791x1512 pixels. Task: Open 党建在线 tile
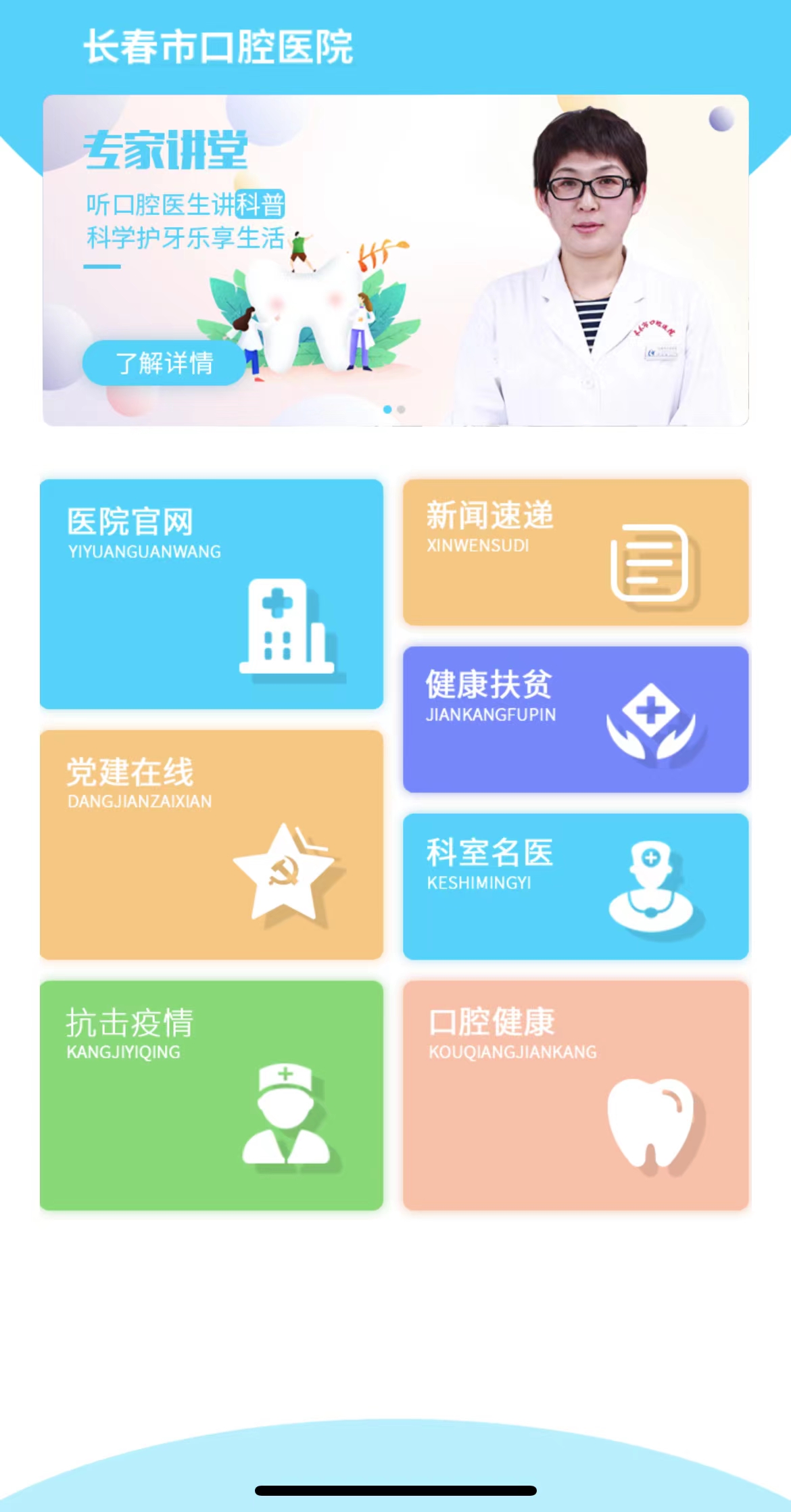[211, 844]
